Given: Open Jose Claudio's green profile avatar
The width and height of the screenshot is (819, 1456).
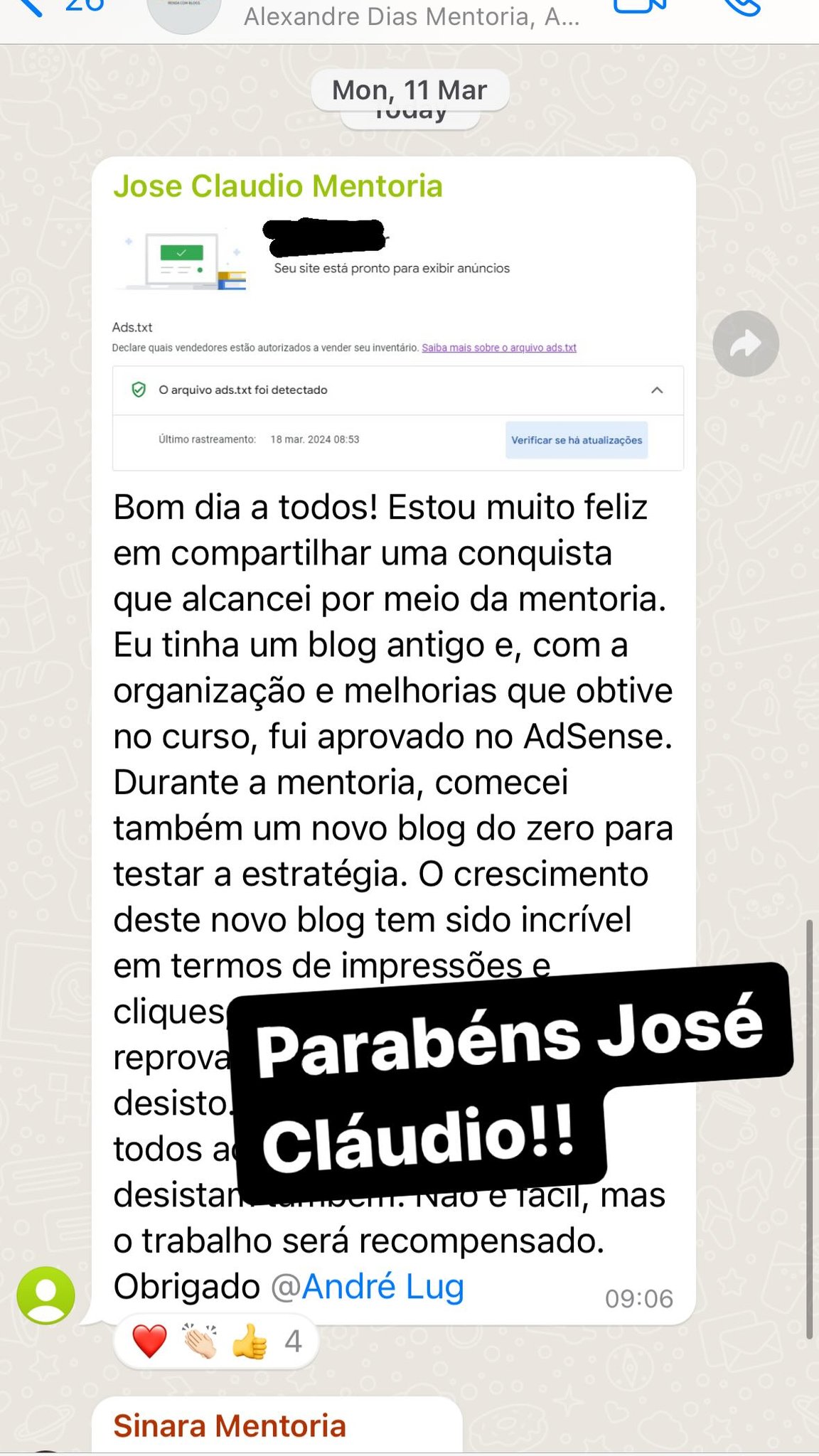Looking at the screenshot, I should pyautogui.click(x=46, y=1295).
